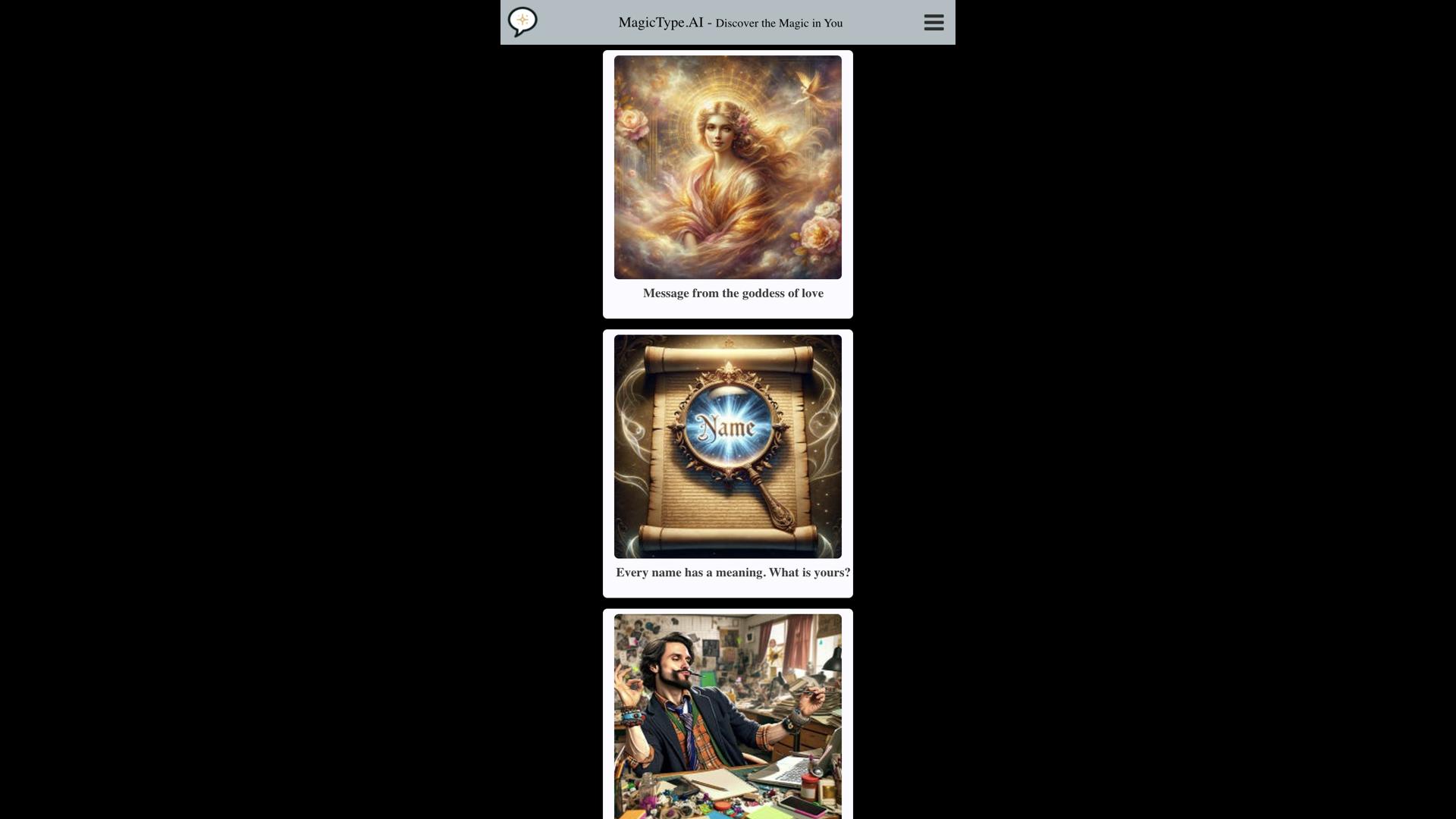Open the hamburger menu
This screenshot has width=1456, height=819.
[934, 23]
